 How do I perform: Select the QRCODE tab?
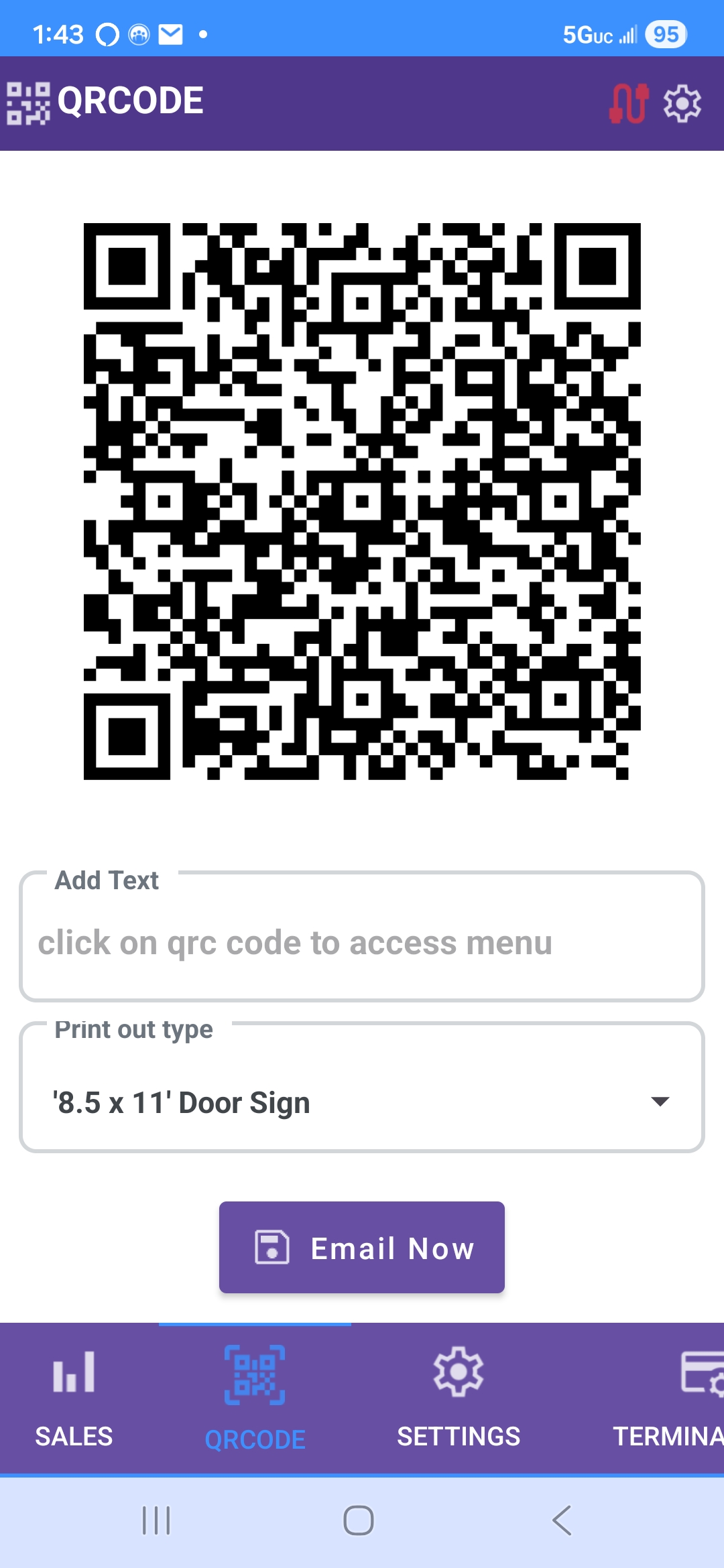[x=255, y=1398]
